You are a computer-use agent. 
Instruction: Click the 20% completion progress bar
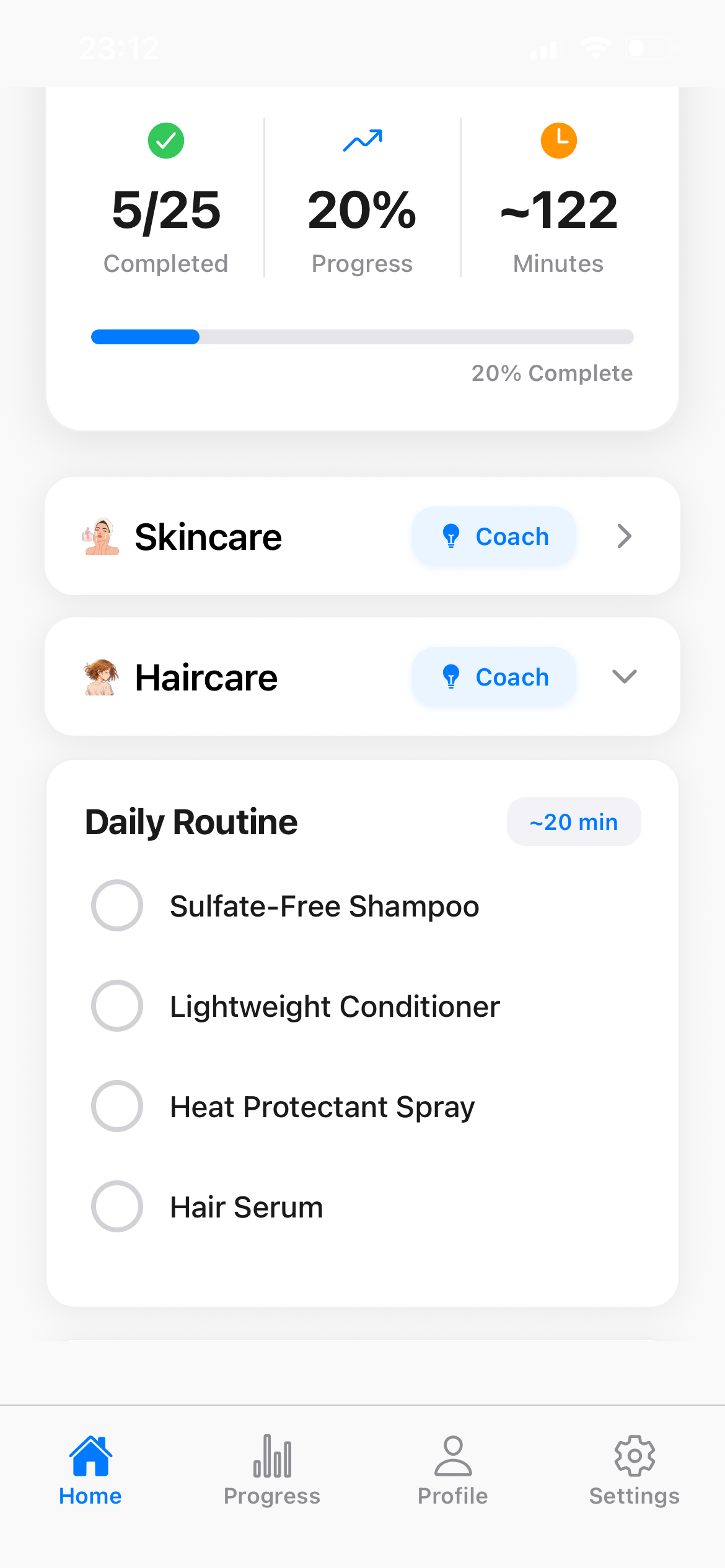[x=362, y=337]
